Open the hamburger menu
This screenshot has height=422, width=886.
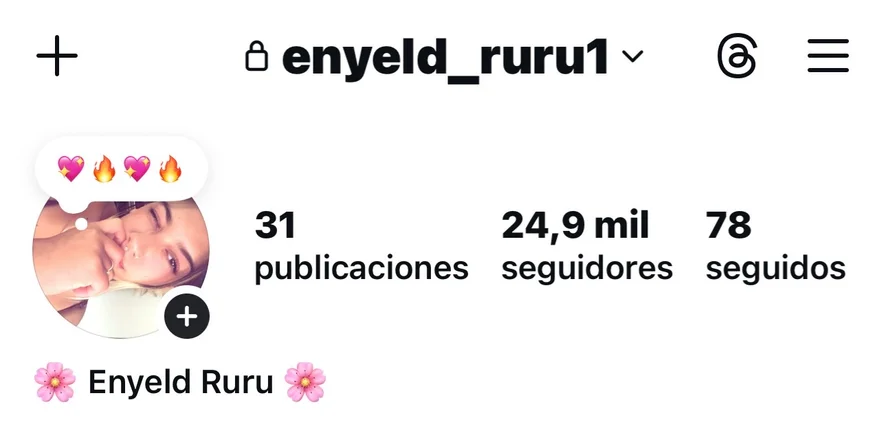(x=828, y=57)
